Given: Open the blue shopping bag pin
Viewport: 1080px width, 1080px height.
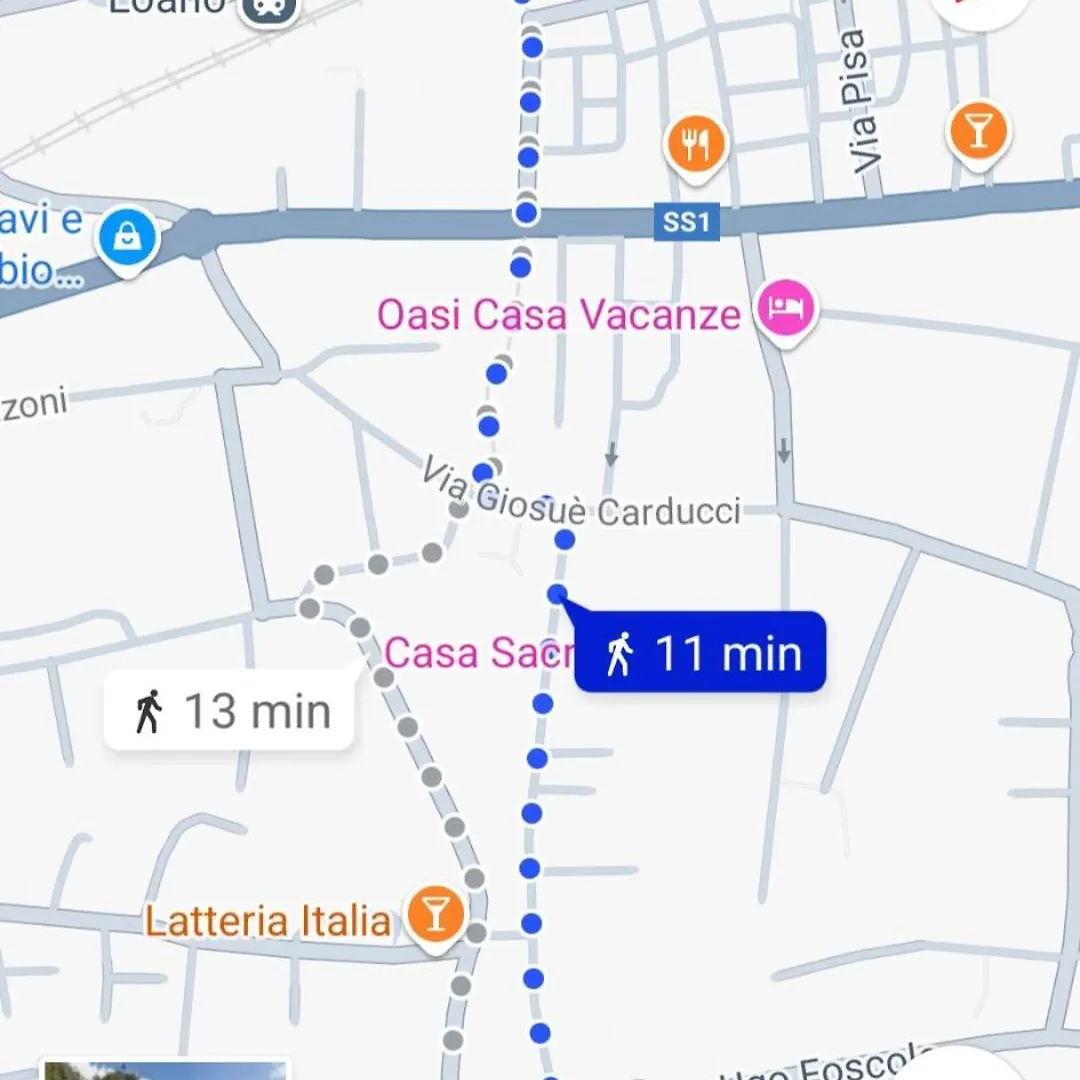Looking at the screenshot, I should tap(128, 239).
